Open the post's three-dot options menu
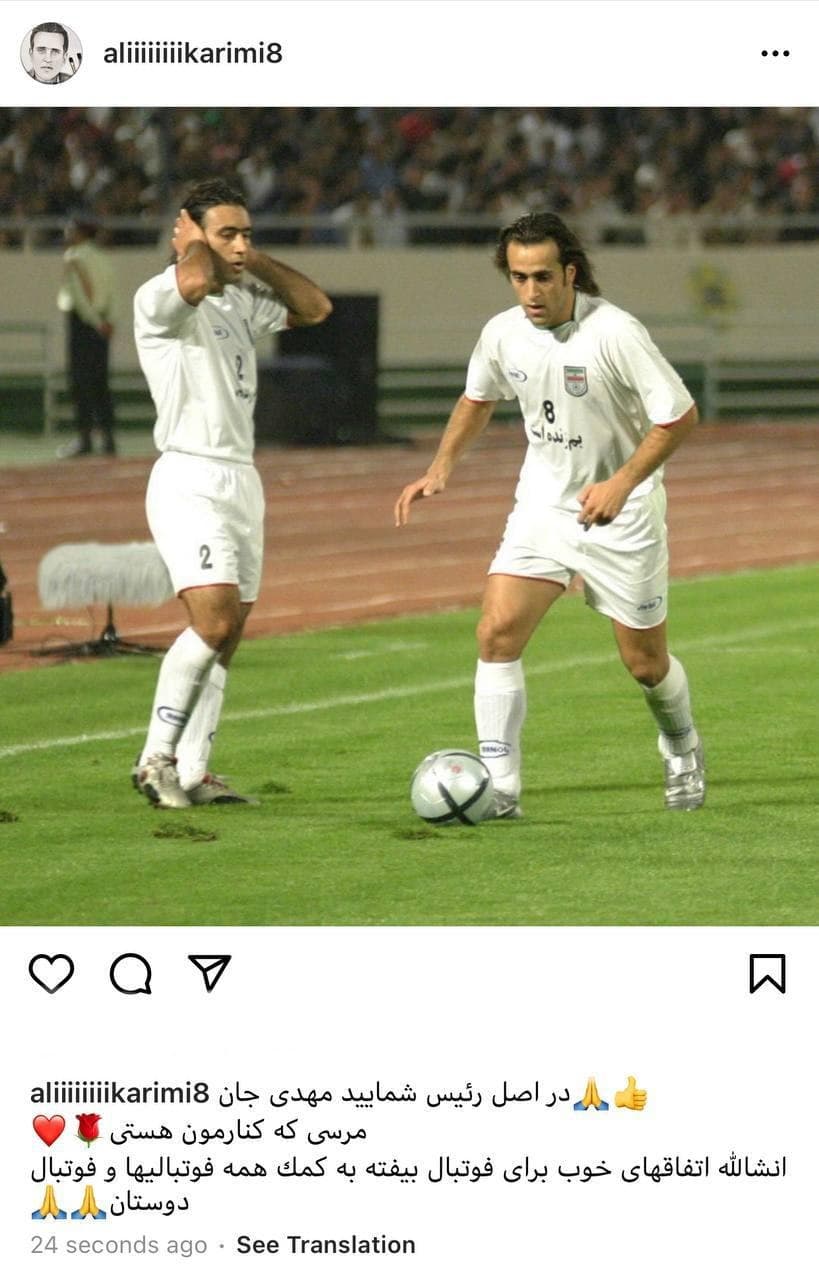This screenshot has height=1280, width=819. coord(775,54)
